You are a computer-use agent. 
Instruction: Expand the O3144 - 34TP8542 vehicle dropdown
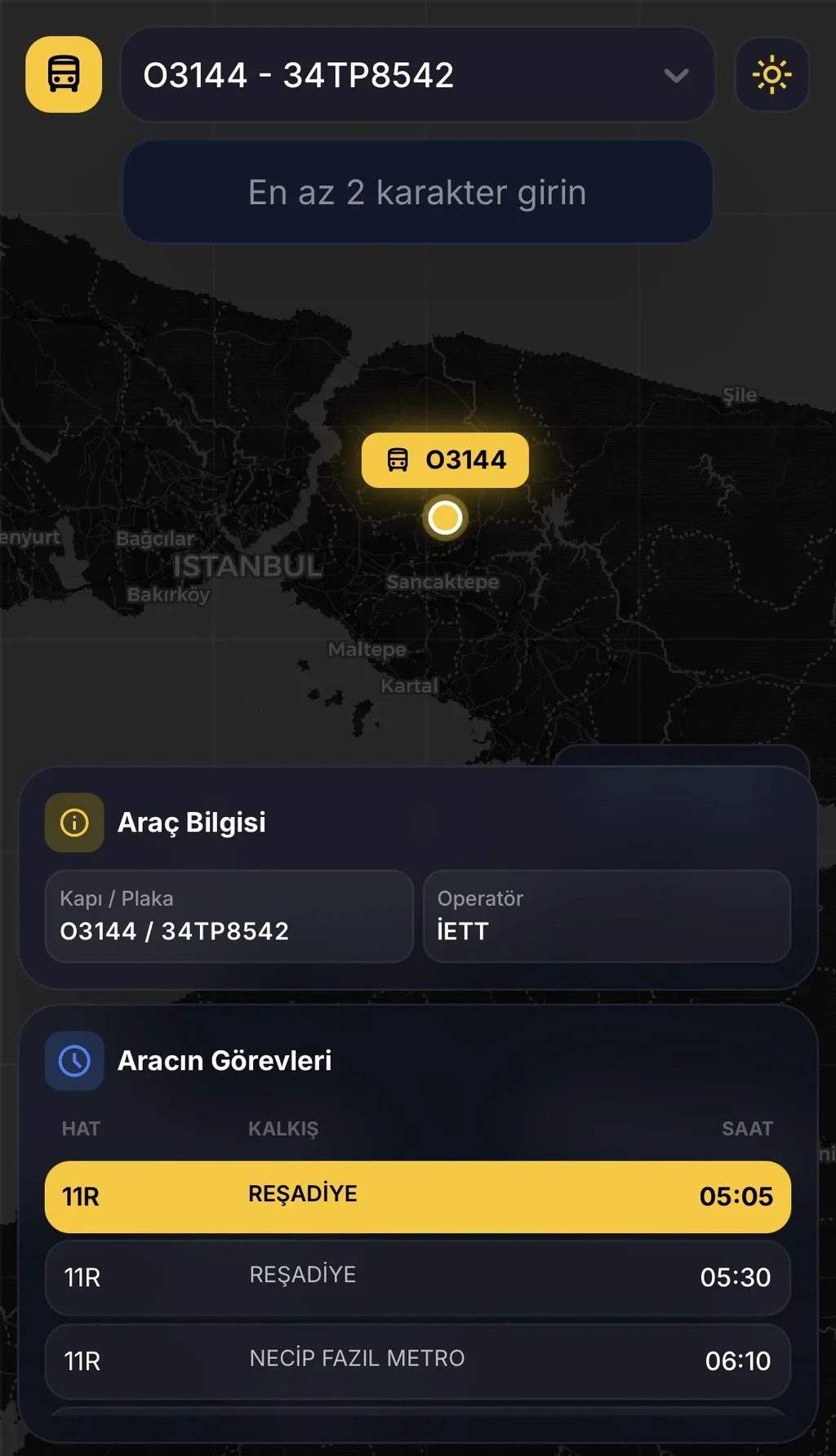click(x=417, y=75)
